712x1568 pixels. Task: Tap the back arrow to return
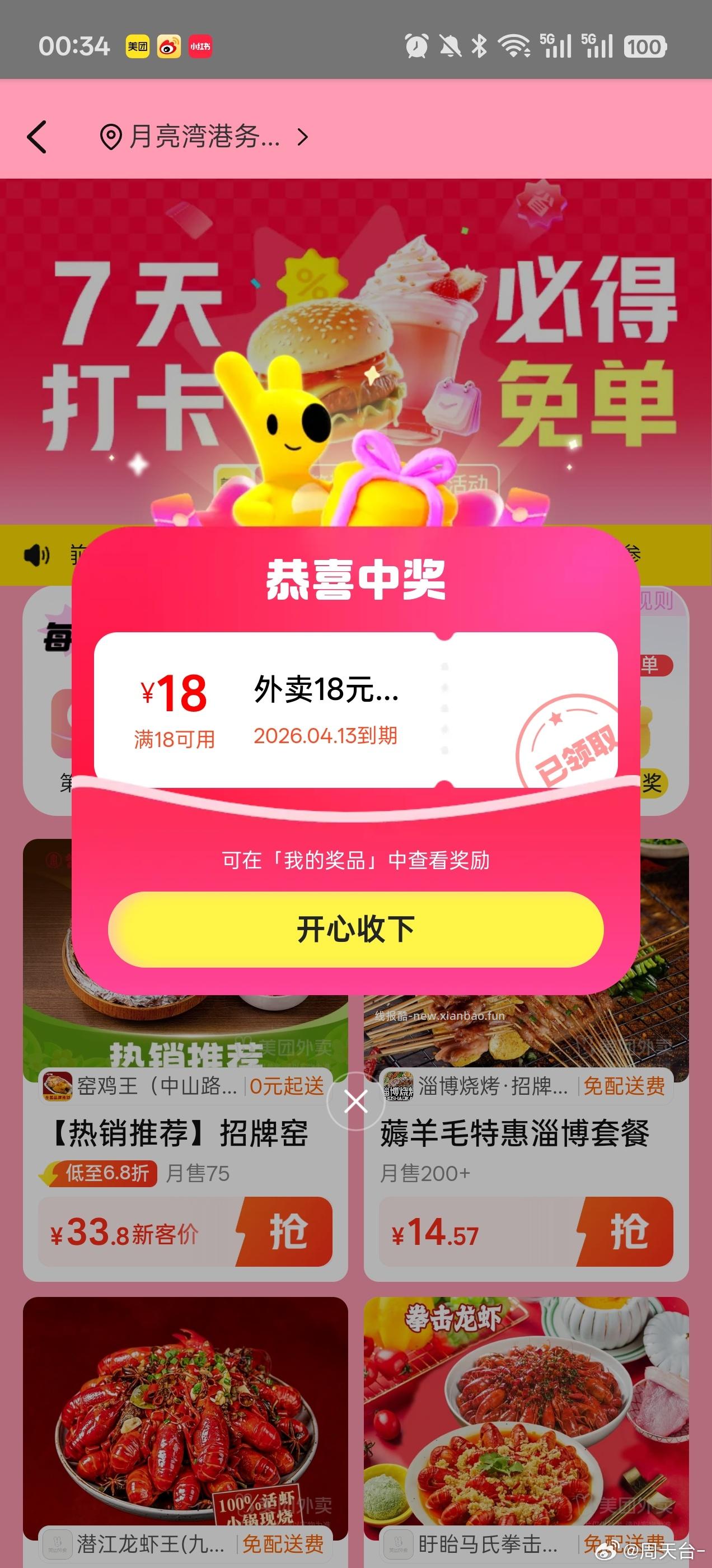(x=38, y=138)
